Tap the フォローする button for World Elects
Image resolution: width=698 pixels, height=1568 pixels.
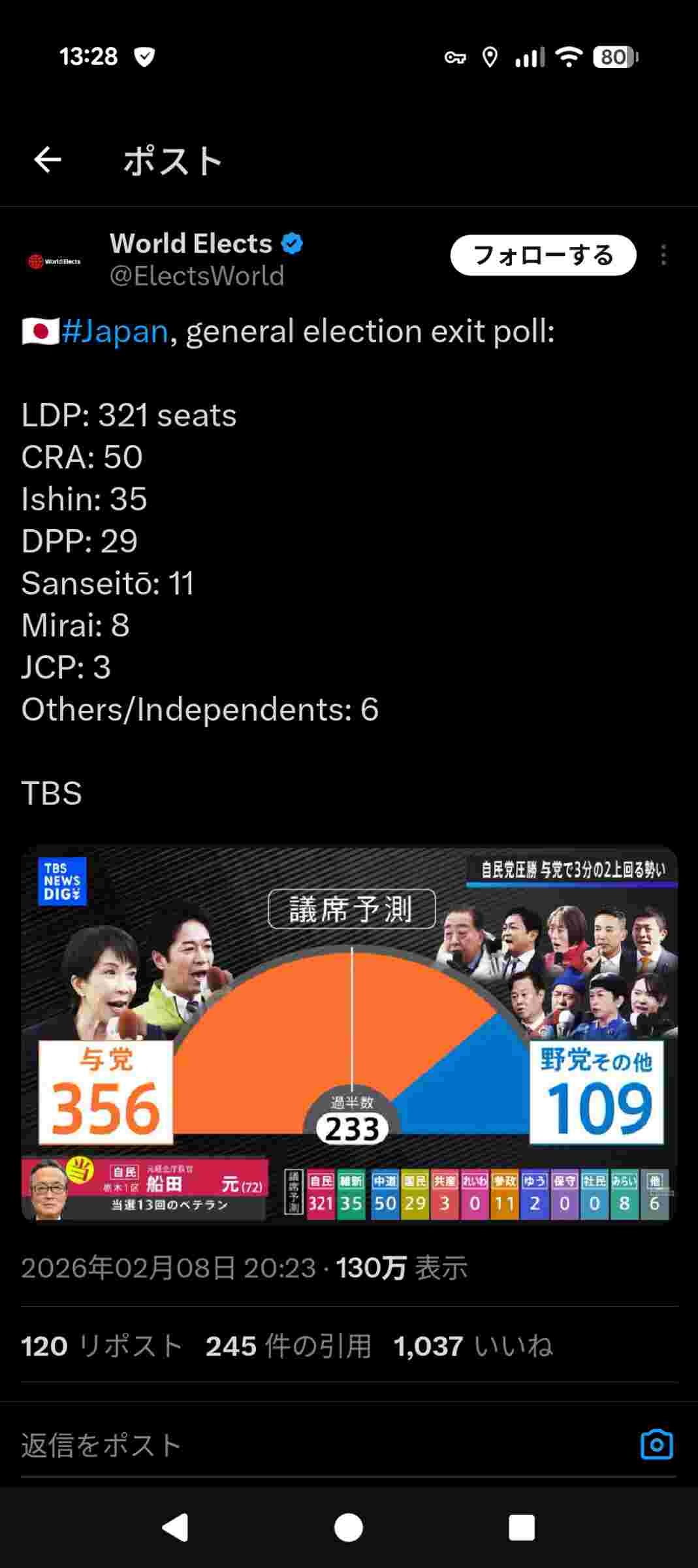click(543, 255)
